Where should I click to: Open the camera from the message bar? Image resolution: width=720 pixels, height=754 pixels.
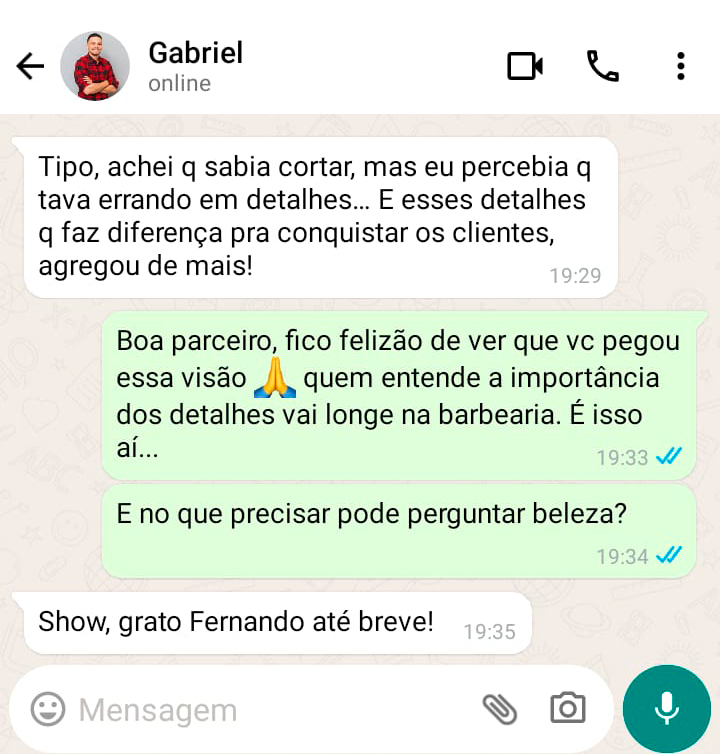pos(568,709)
